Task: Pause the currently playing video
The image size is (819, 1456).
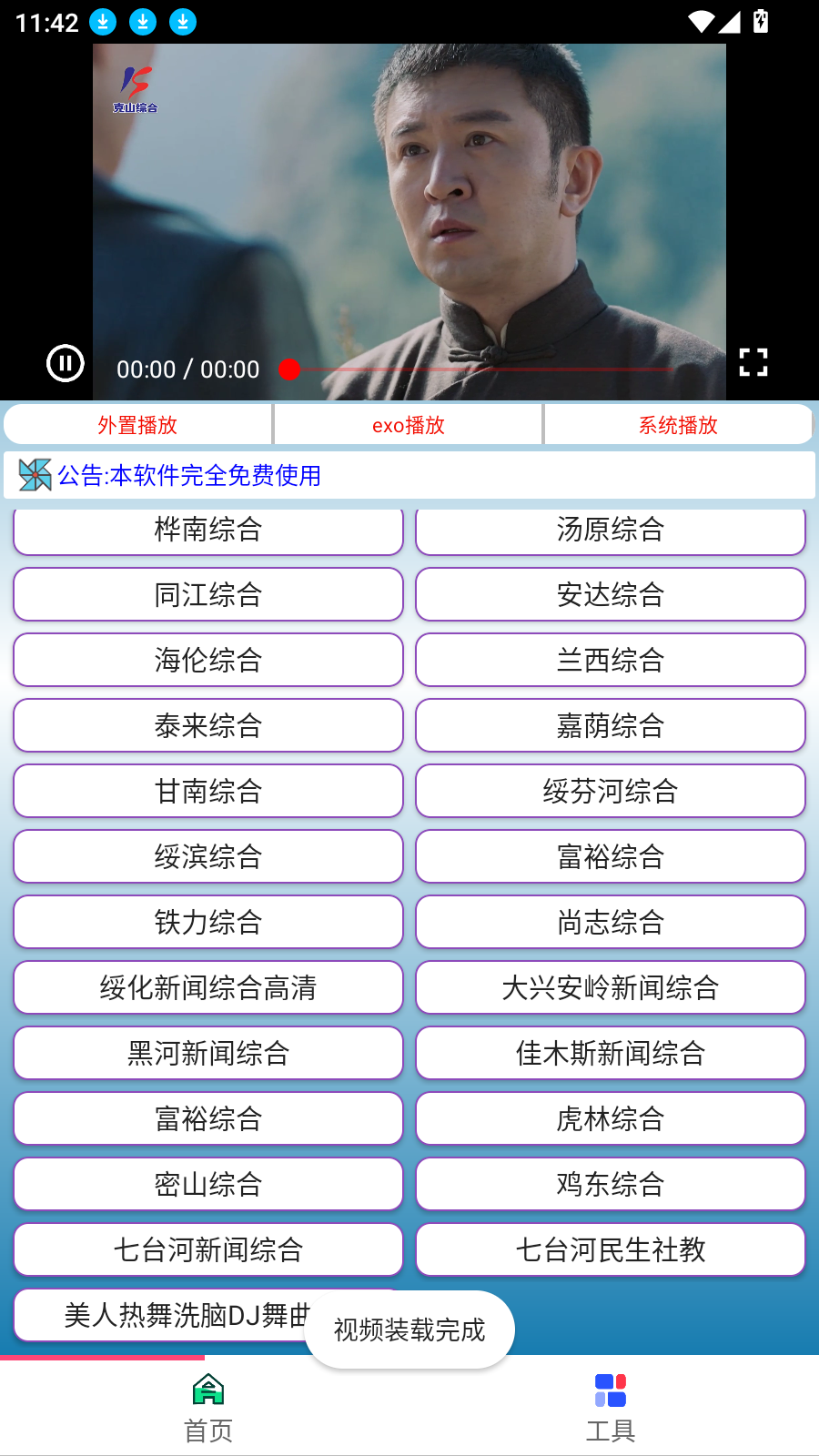Action: click(x=64, y=363)
